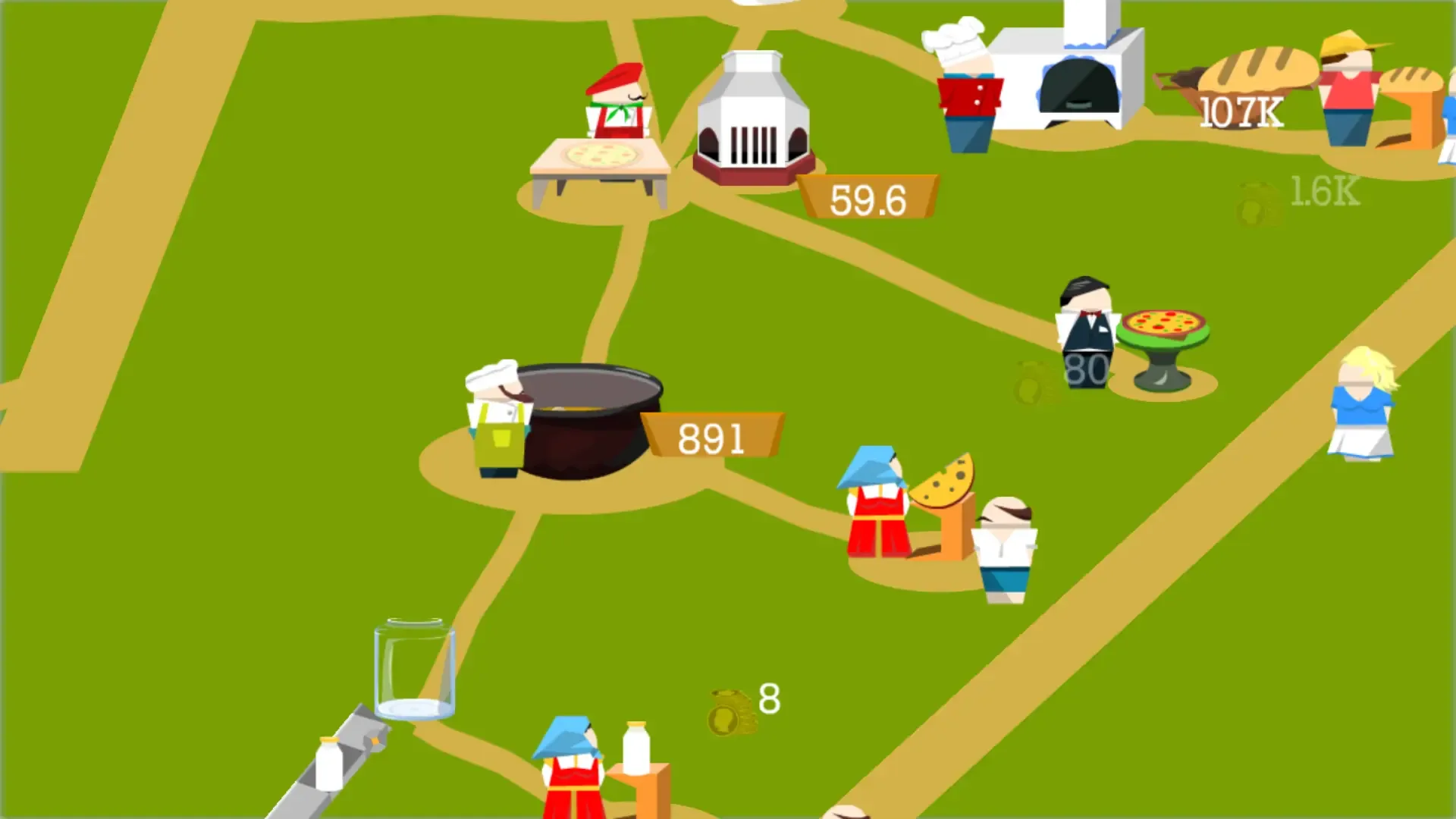Screen dimensions: 1456x819
Task: Select the white pizza oven with chimney
Action: click(753, 121)
